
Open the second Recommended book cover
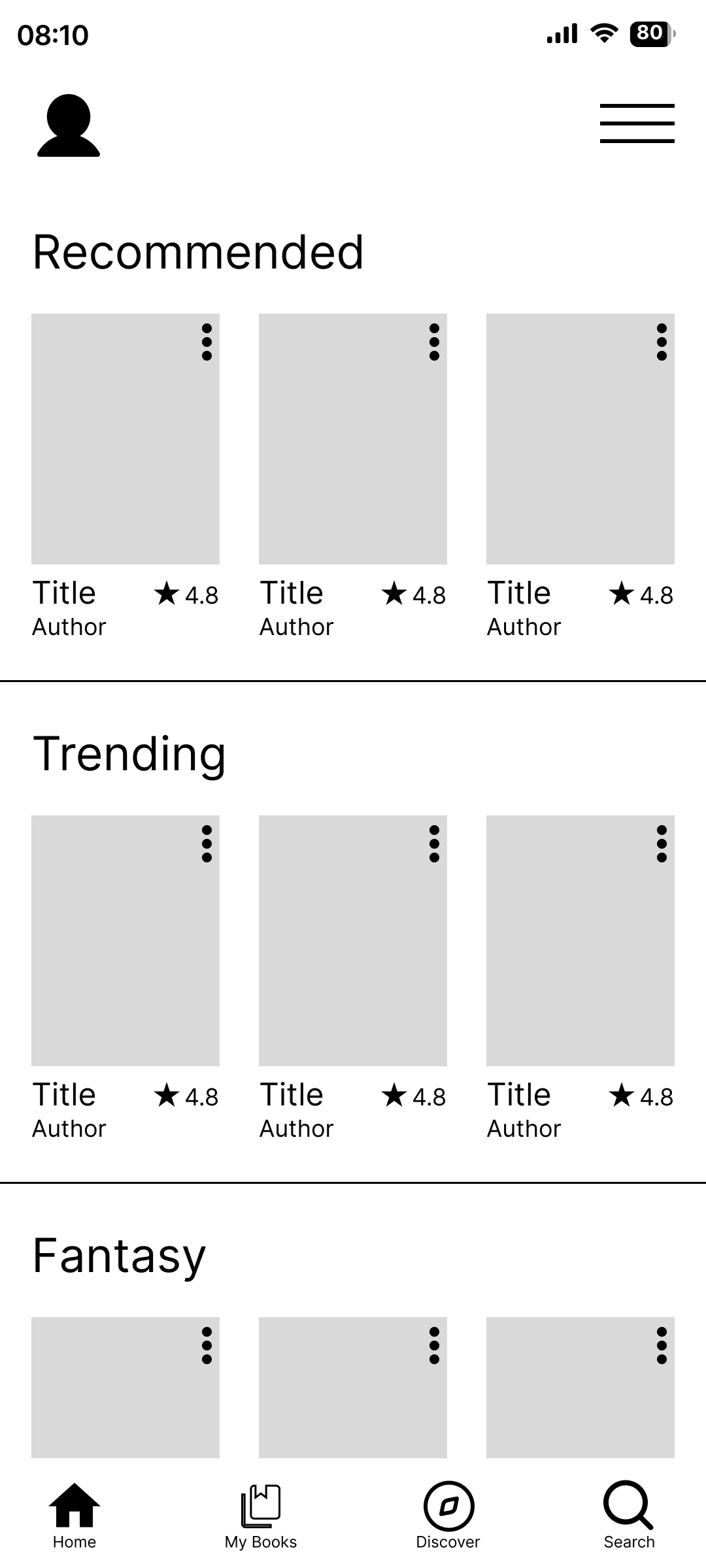pyautogui.click(x=353, y=439)
